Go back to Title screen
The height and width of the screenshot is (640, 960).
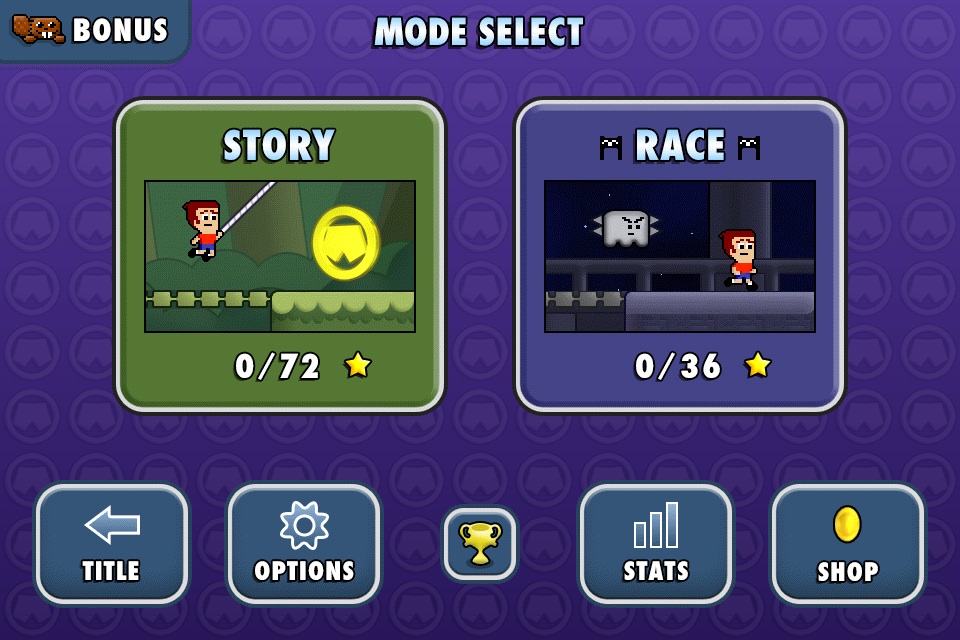pos(112,544)
